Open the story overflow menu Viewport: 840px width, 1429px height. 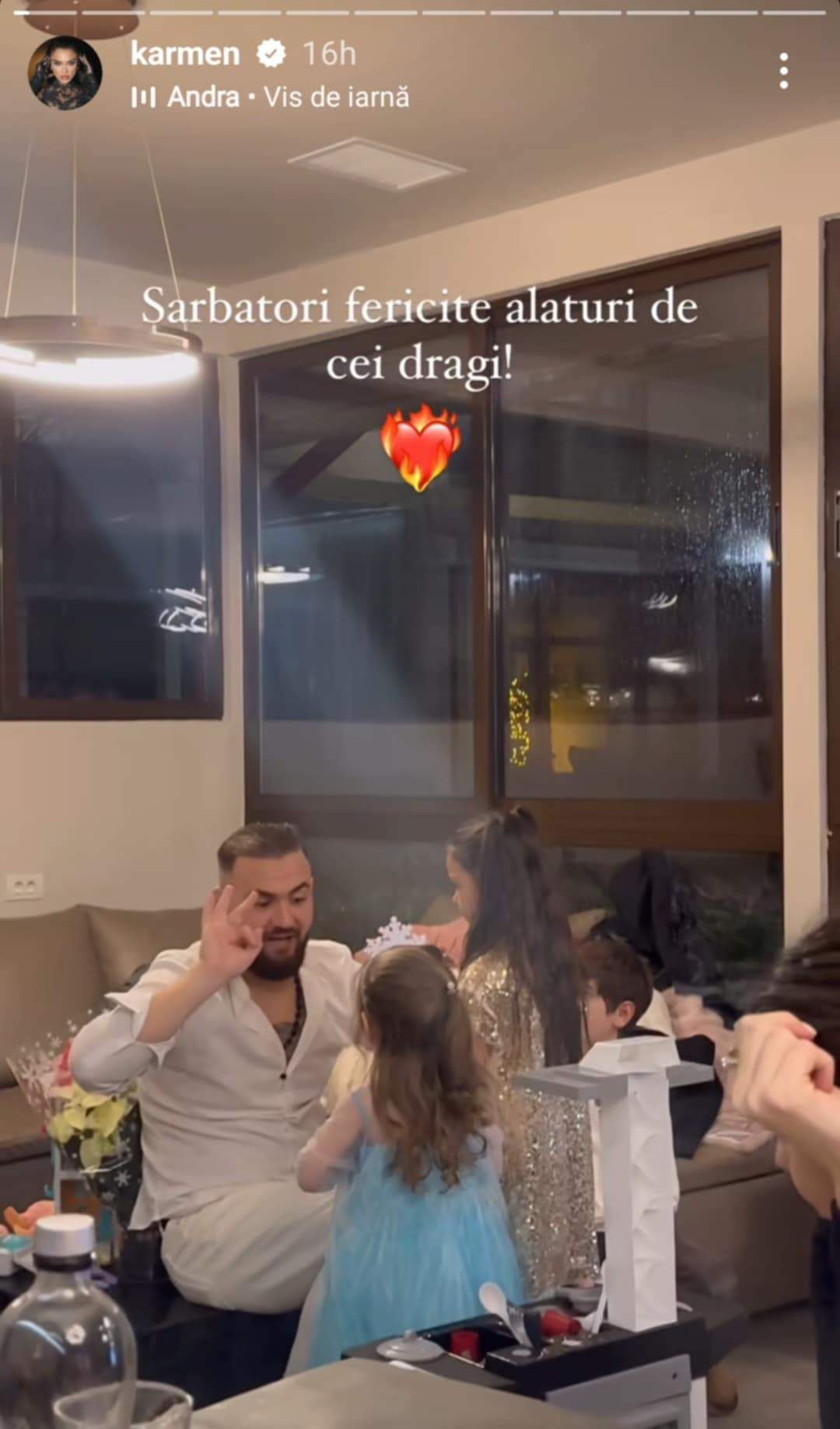coord(783,72)
